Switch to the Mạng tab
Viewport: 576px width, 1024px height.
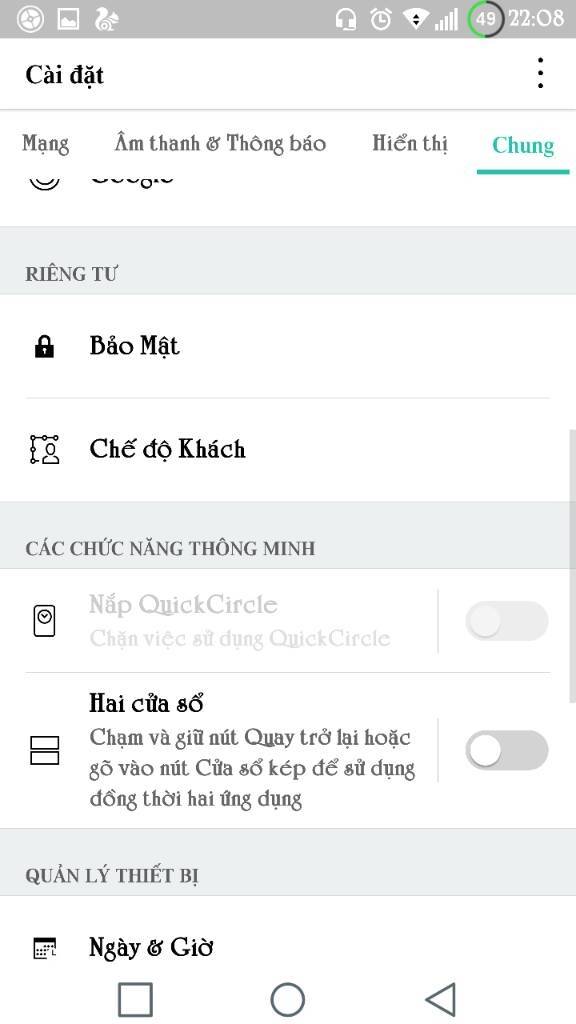(46, 144)
